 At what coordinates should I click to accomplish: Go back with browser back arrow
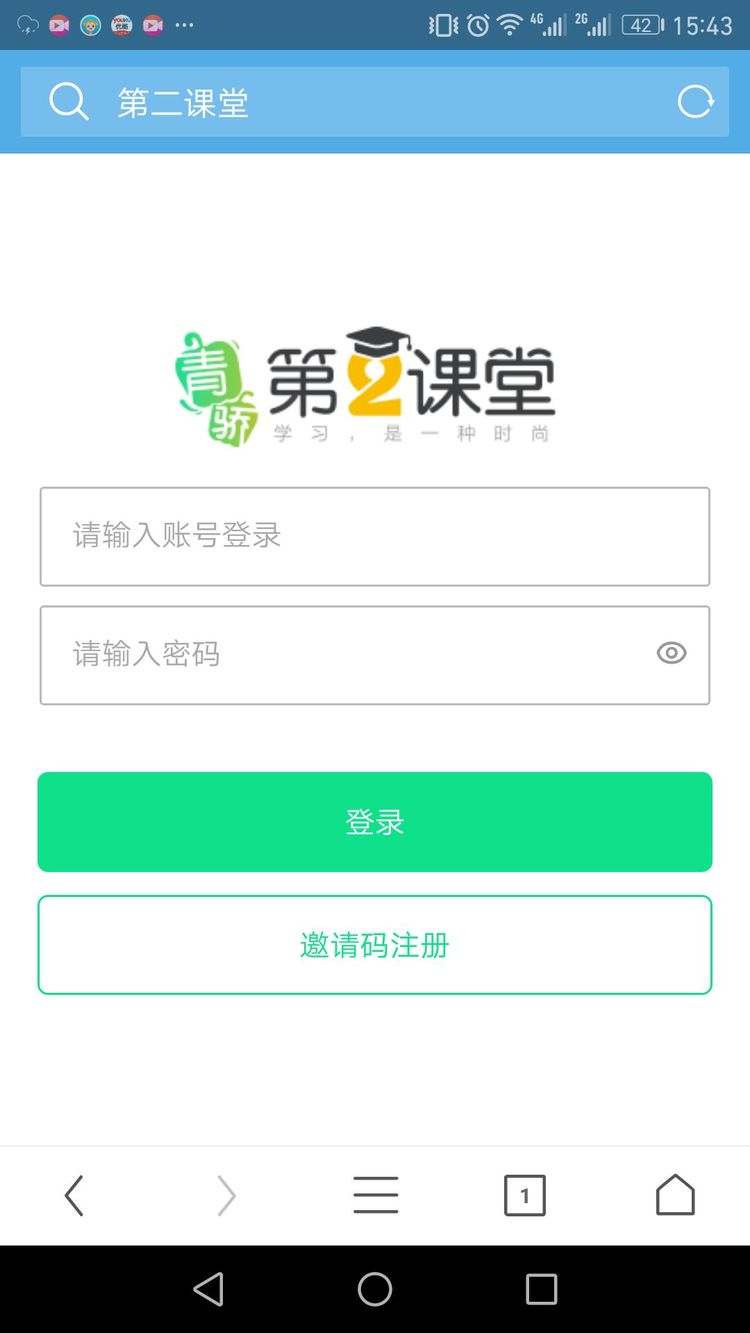pyautogui.click(x=74, y=1195)
